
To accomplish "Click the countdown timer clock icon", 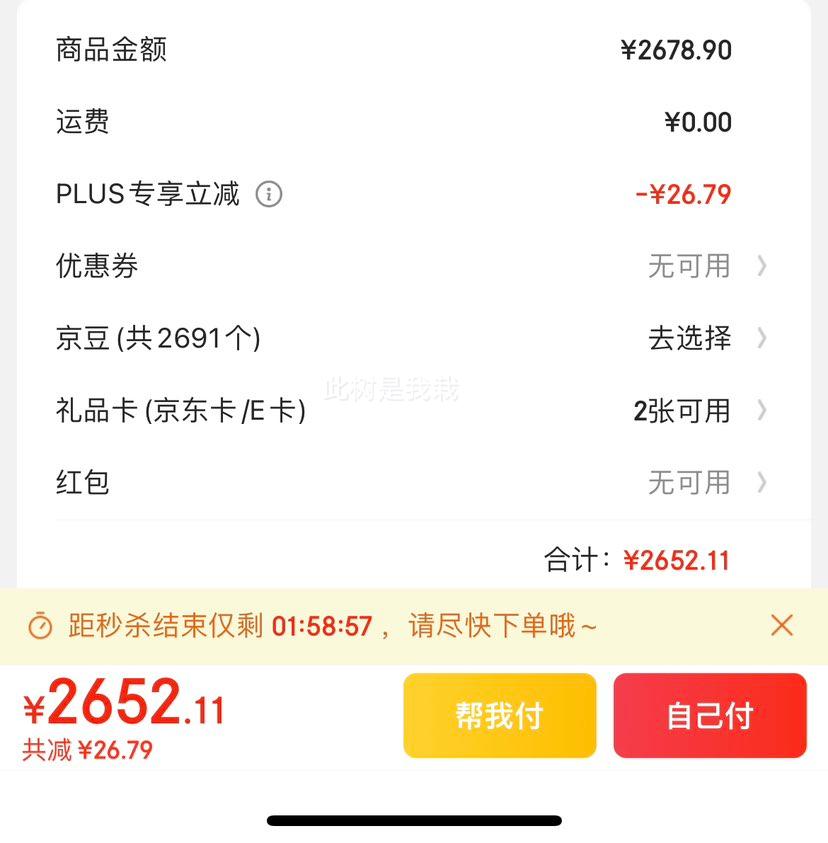I will (x=40, y=625).
